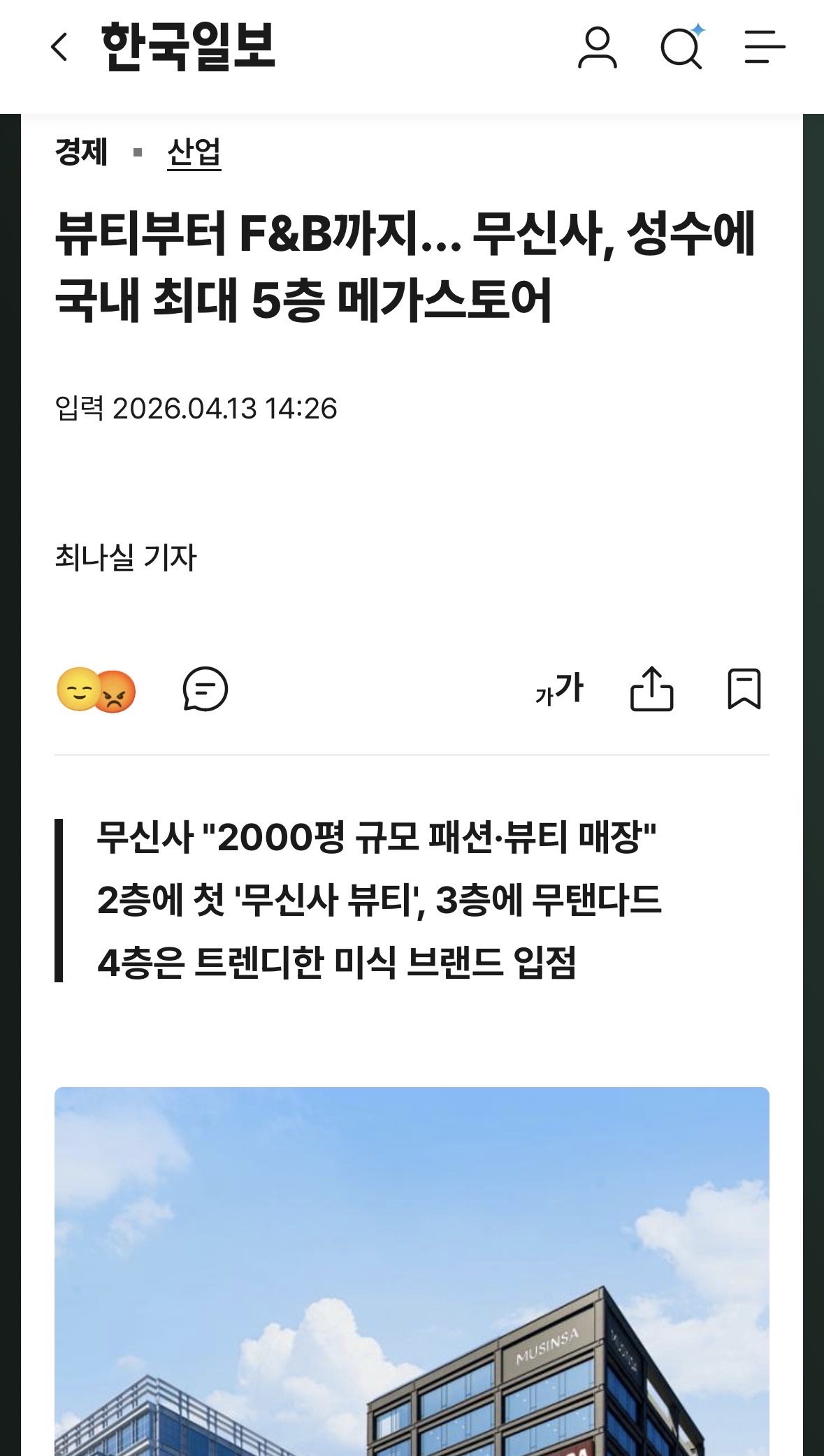
Task: Open the Musinsa building photo
Action: [412, 1272]
